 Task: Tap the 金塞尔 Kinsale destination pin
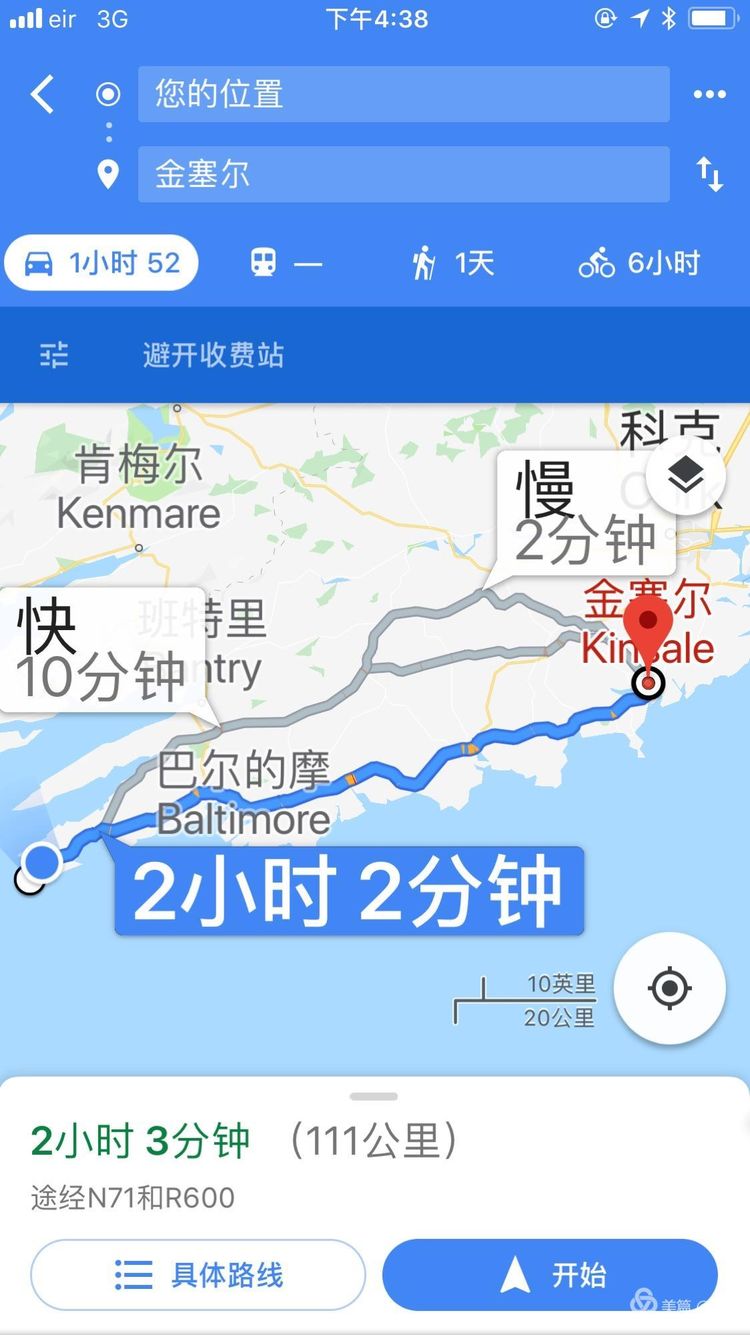(x=648, y=640)
